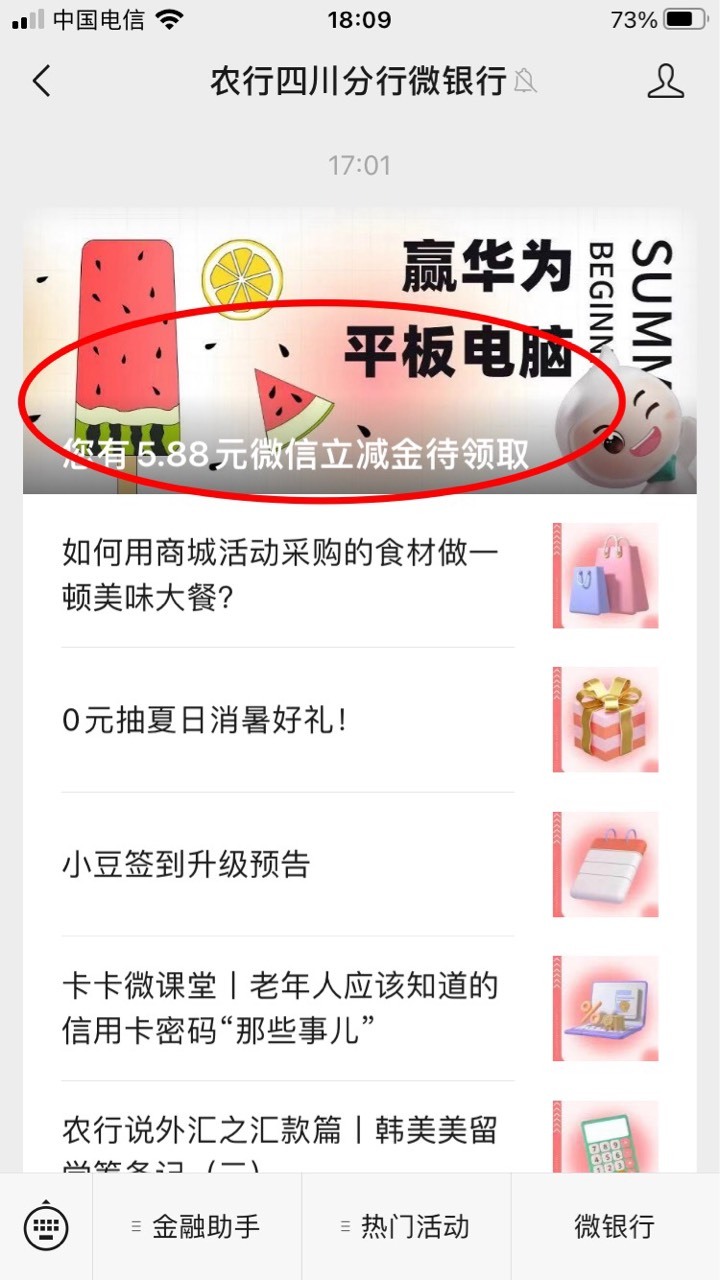
Task: Open the account profile icon
Action: pyautogui.click(x=665, y=81)
